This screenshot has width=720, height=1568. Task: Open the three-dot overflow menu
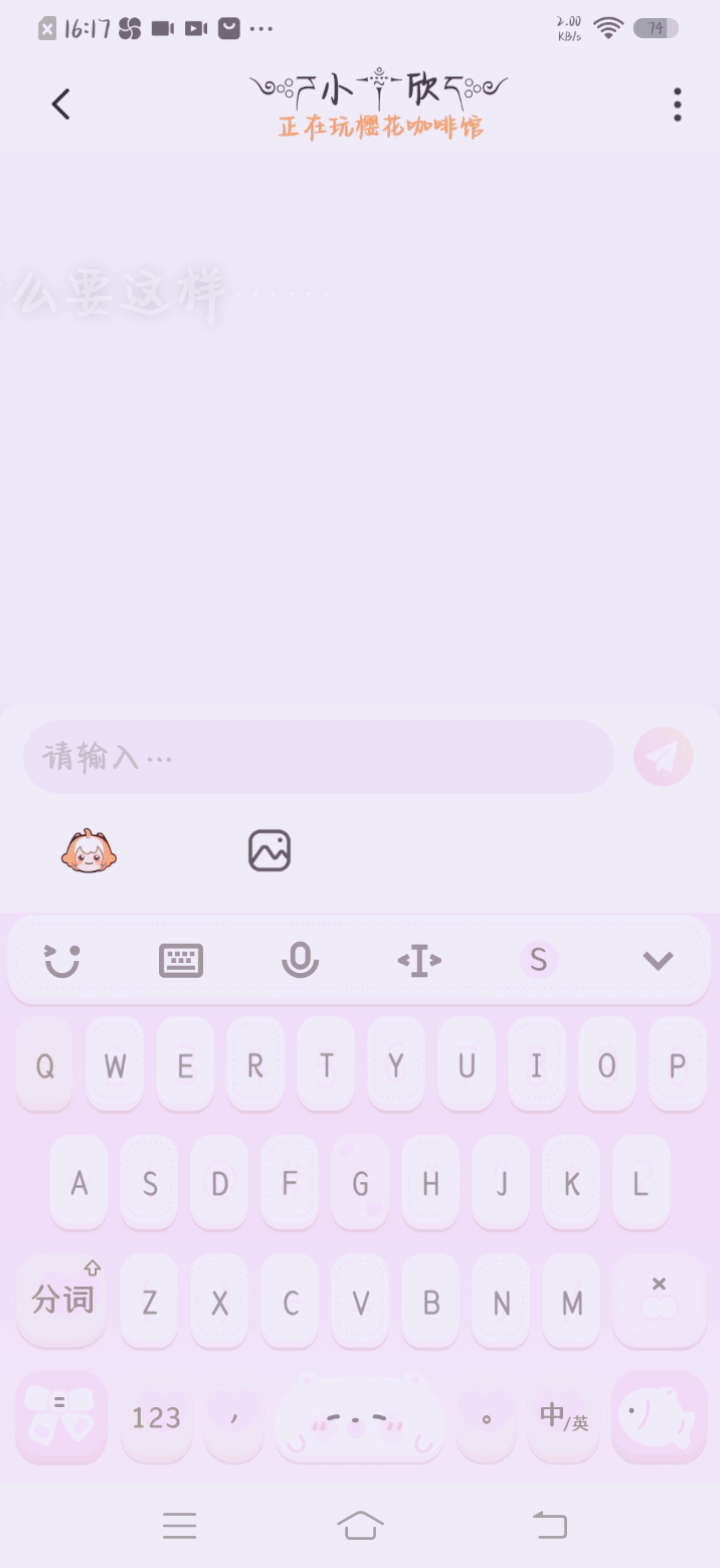click(x=677, y=104)
